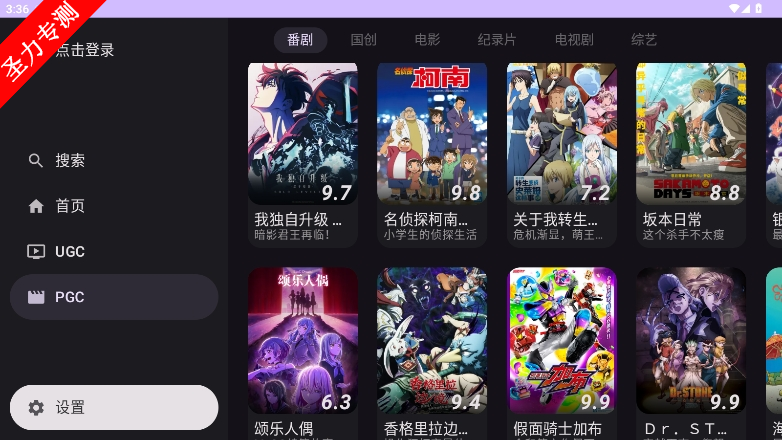Open the 颂乐人偶 card
Image resolution: width=782 pixels, height=440 pixels.
(302, 350)
